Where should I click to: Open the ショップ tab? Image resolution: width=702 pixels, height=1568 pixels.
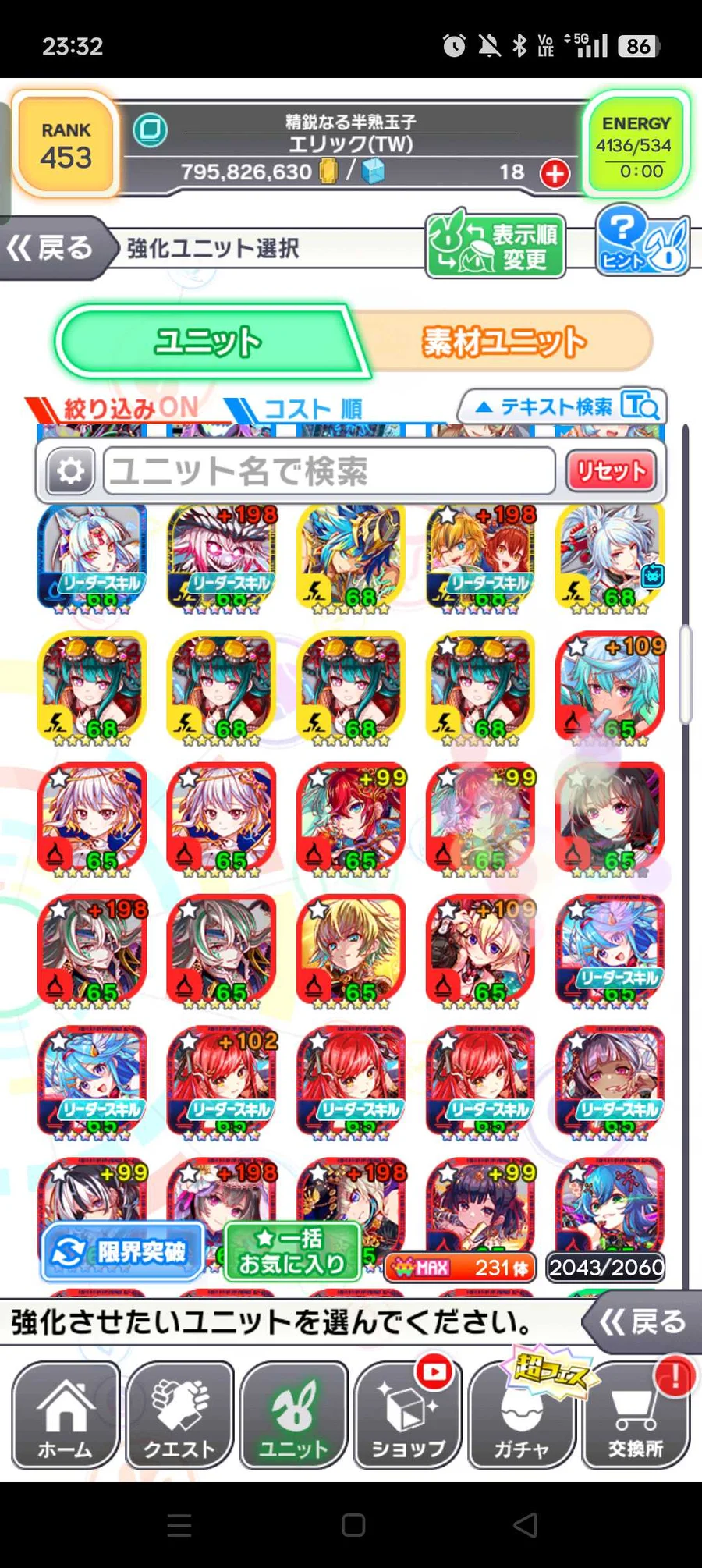point(408,1415)
